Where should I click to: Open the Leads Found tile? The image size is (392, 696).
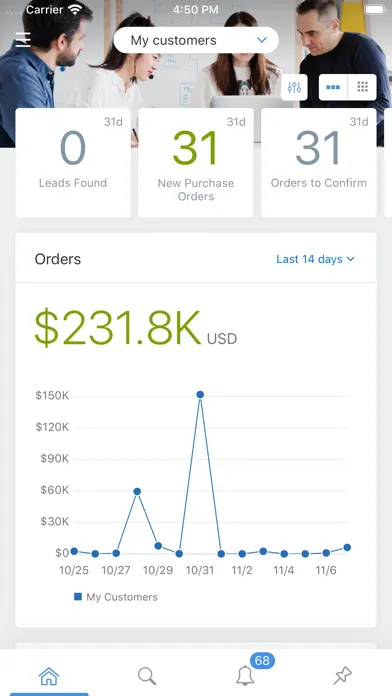point(73,163)
